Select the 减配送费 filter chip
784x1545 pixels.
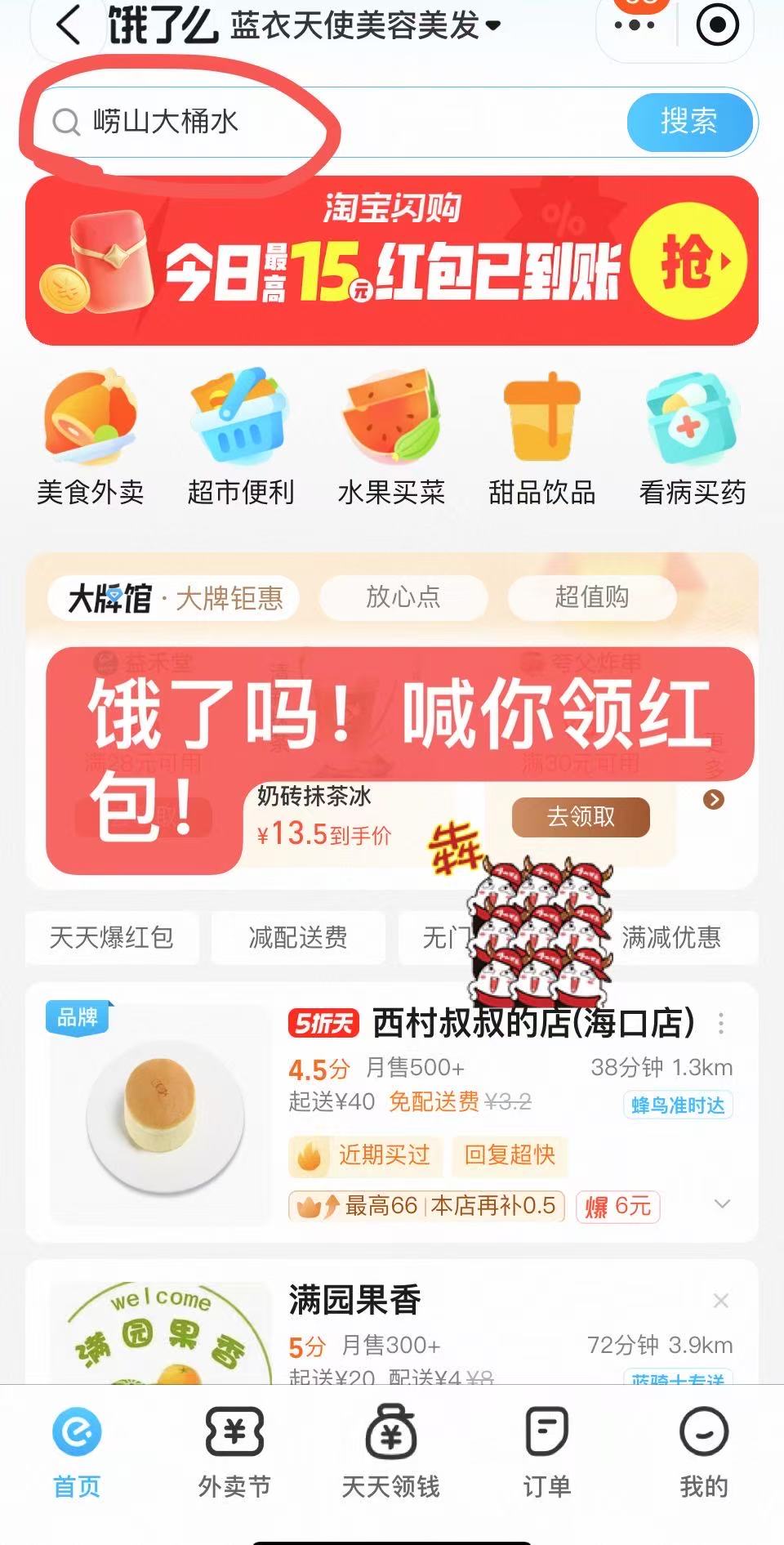pos(297,937)
